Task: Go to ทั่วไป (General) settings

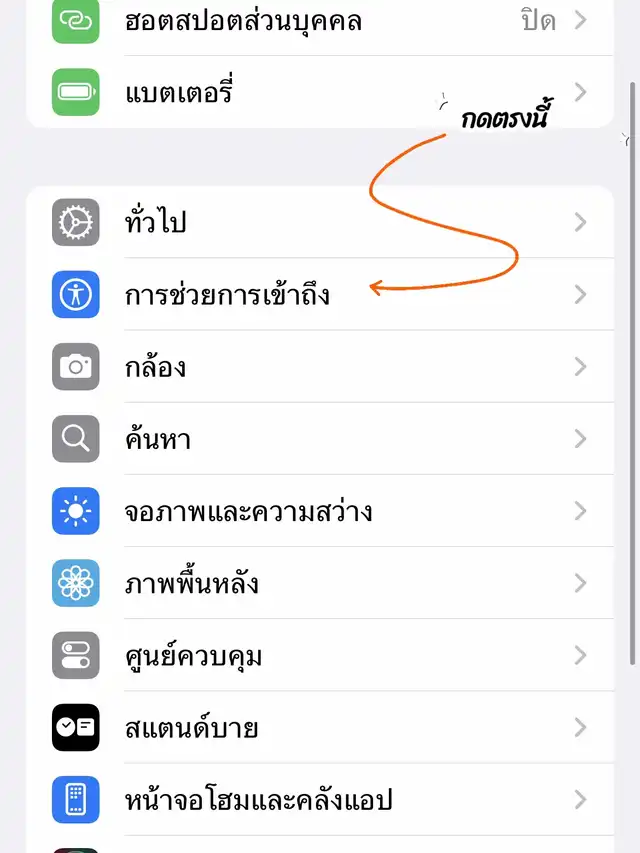Action: click(x=320, y=222)
